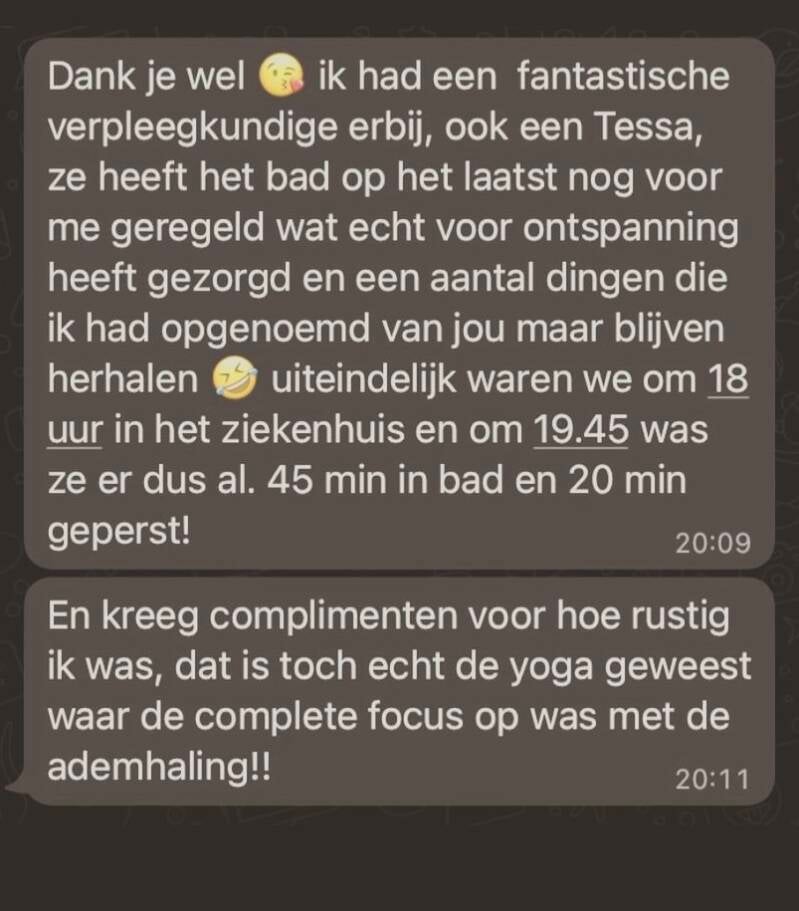This screenshot has height=911, width=799.
Task: Open the underlined "19.45" time link
Action: 581,431
